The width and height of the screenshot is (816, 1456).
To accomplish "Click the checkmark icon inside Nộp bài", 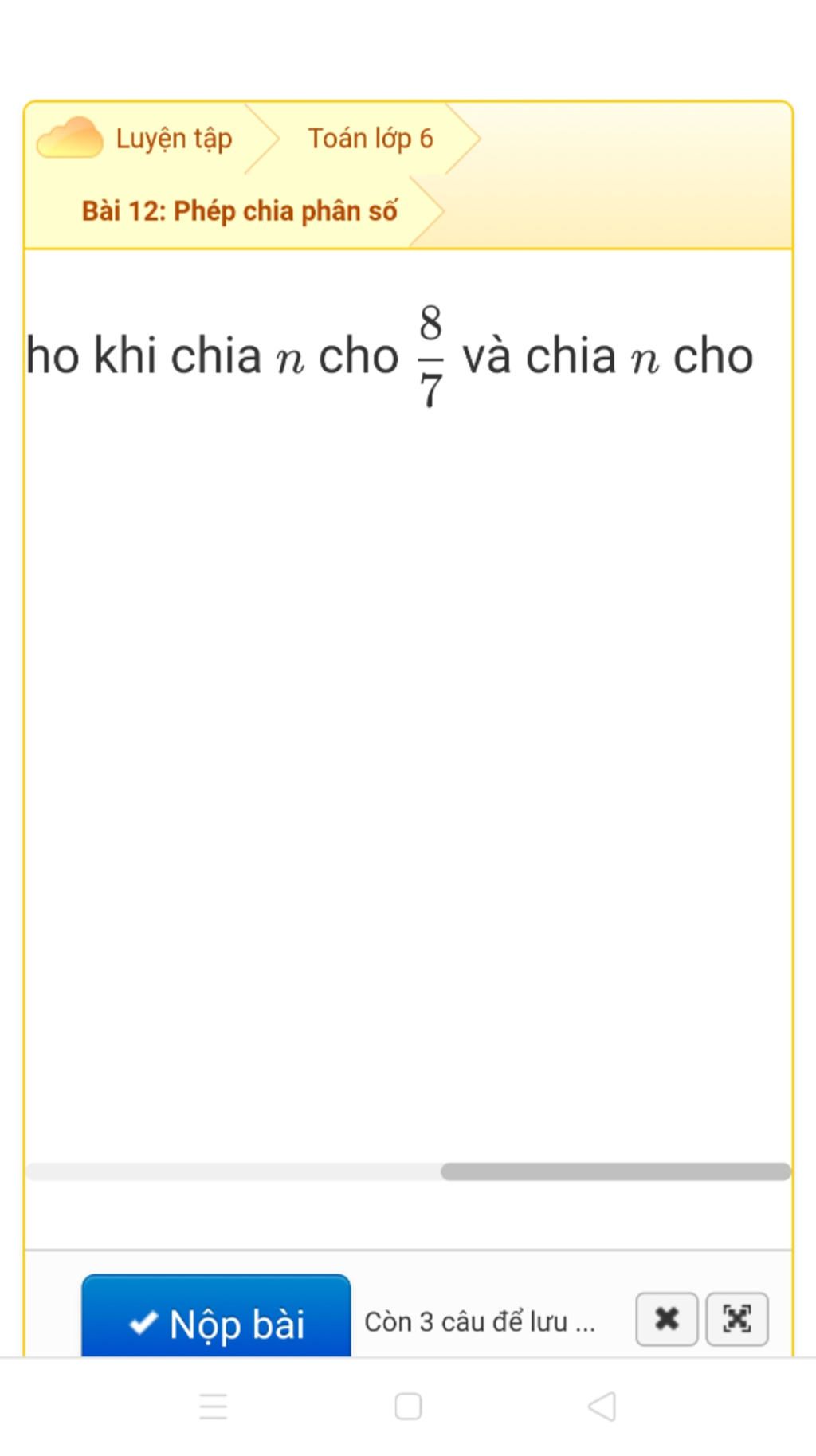I will 143,1323.
